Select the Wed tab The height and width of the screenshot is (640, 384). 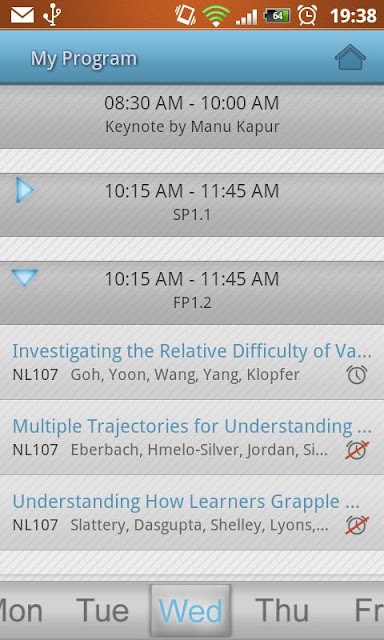(191, 611)
